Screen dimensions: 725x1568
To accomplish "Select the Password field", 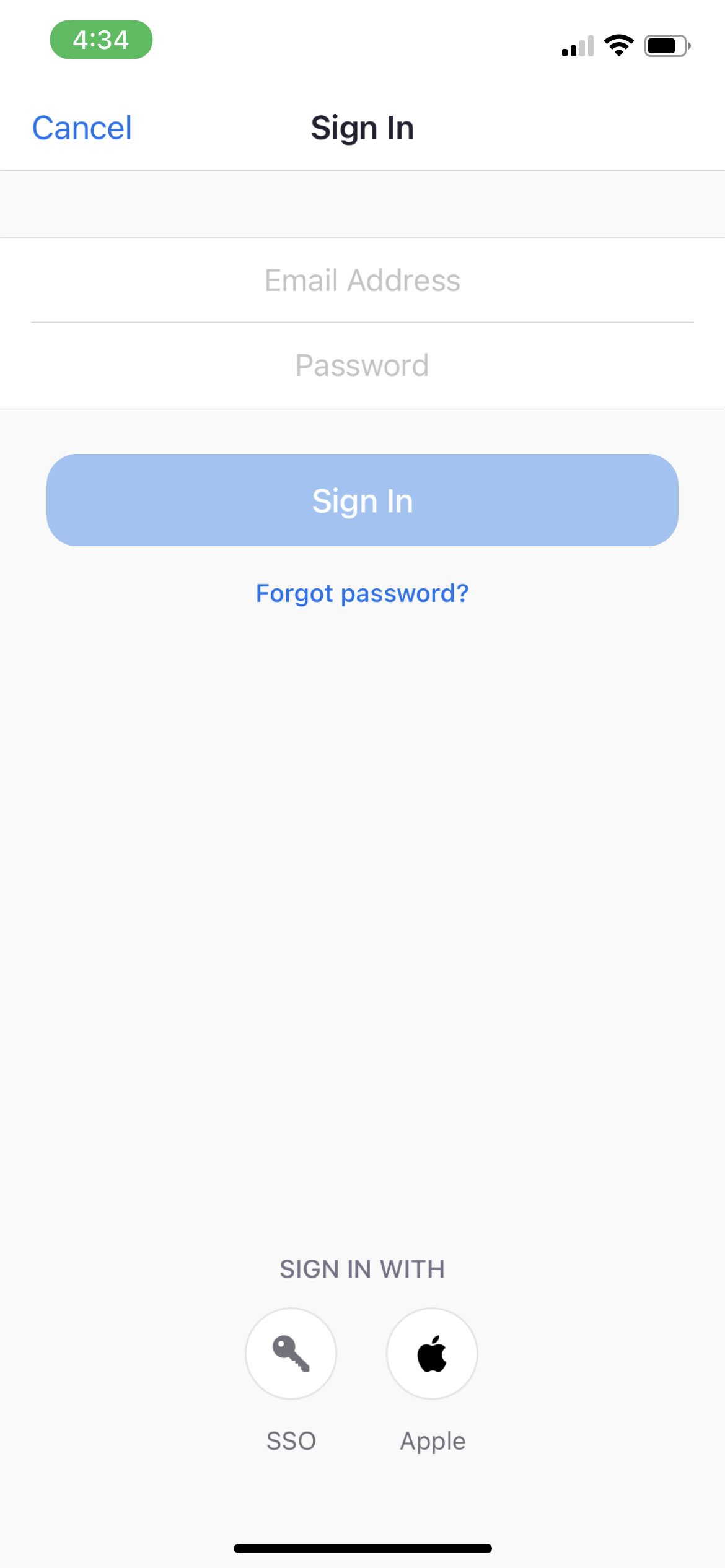I will 362,365.
